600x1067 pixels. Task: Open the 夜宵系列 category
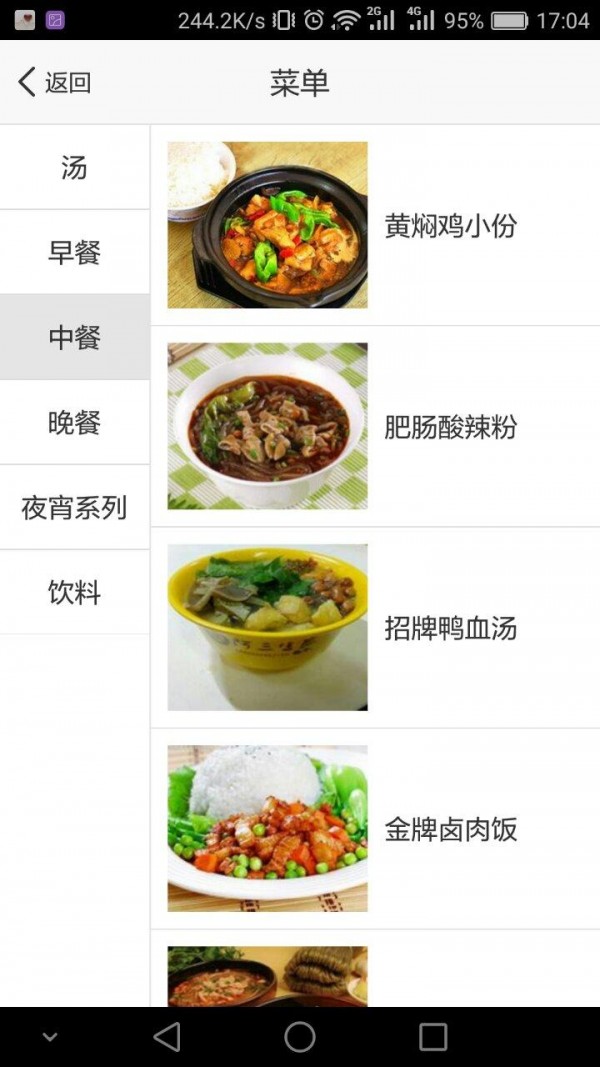pos(75,507)
